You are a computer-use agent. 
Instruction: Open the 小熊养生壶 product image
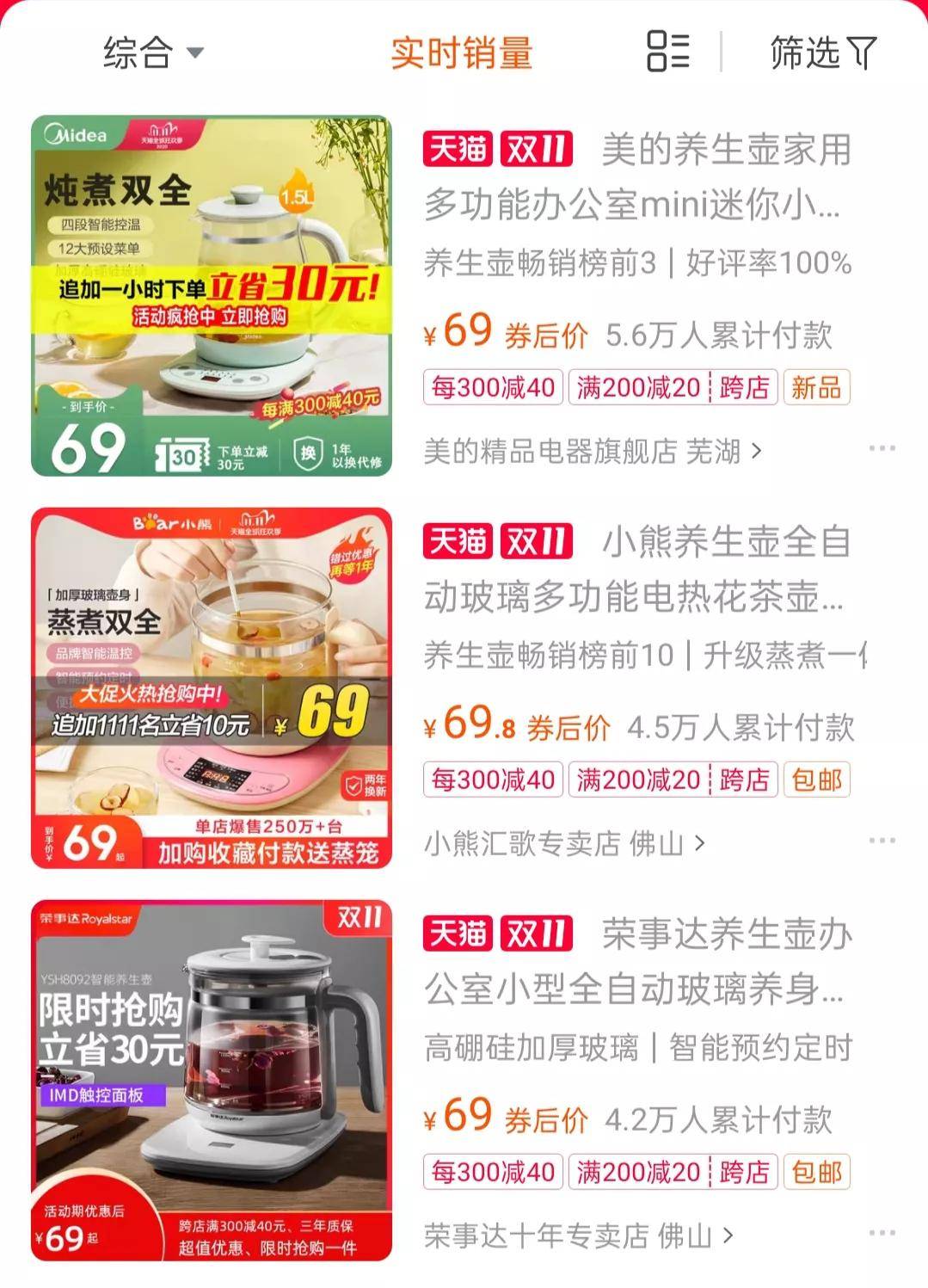click(x=212, y=688)
